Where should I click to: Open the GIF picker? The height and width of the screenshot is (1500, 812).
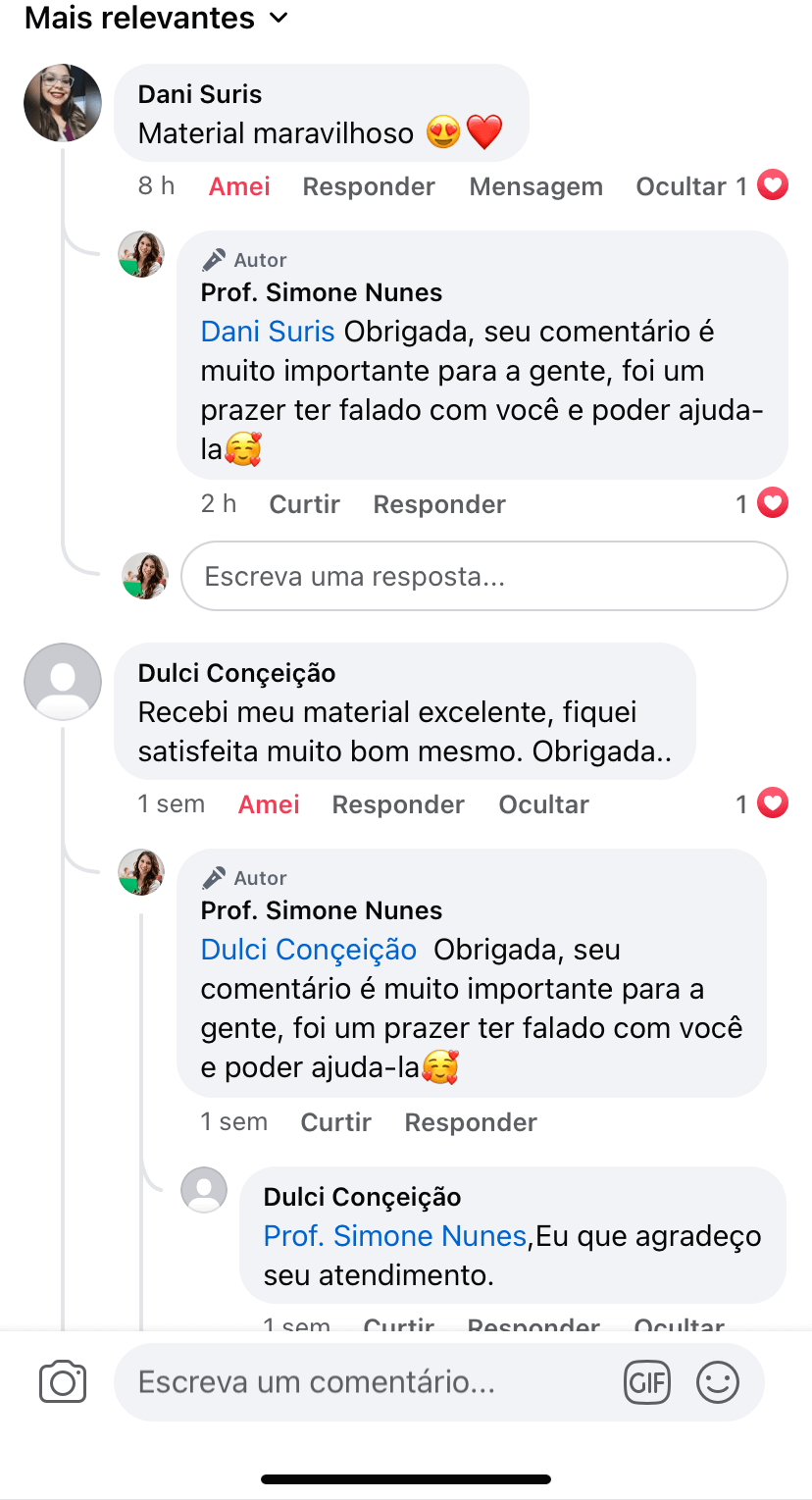[647, 1381]
